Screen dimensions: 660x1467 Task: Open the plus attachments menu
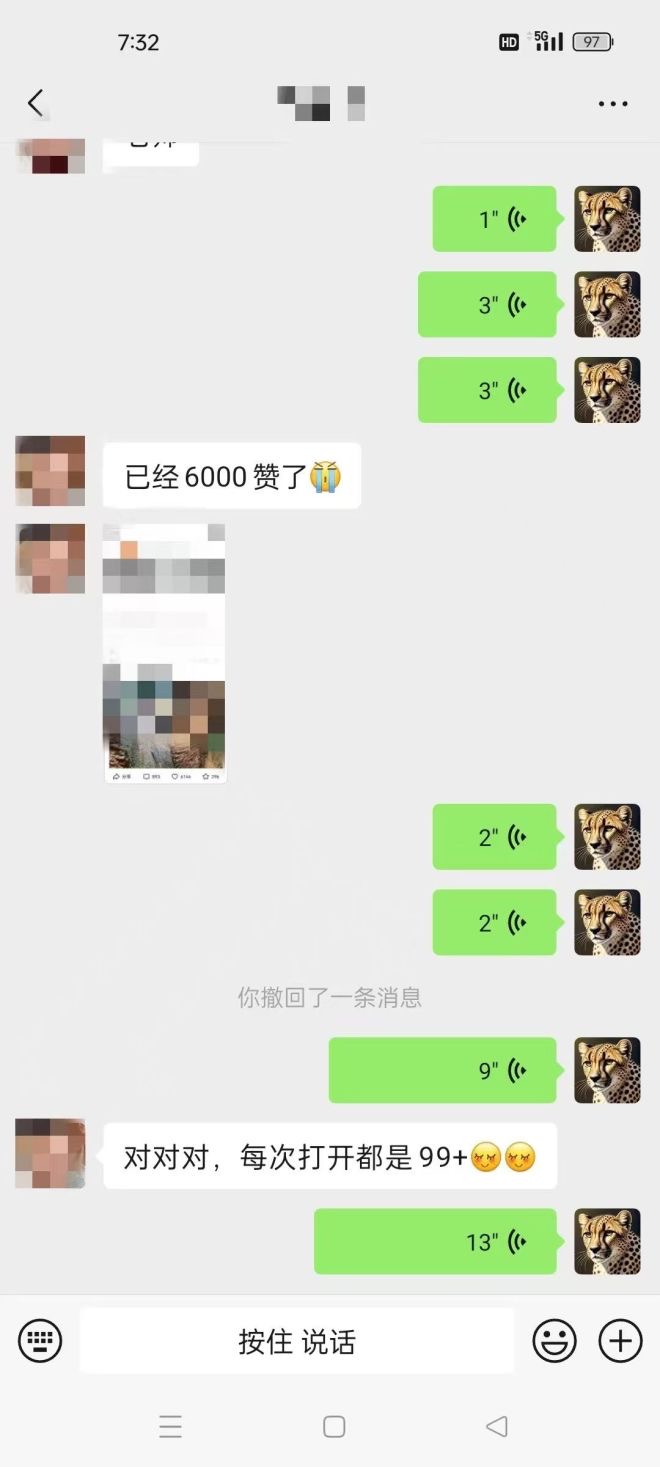[x=620, y=1340]
